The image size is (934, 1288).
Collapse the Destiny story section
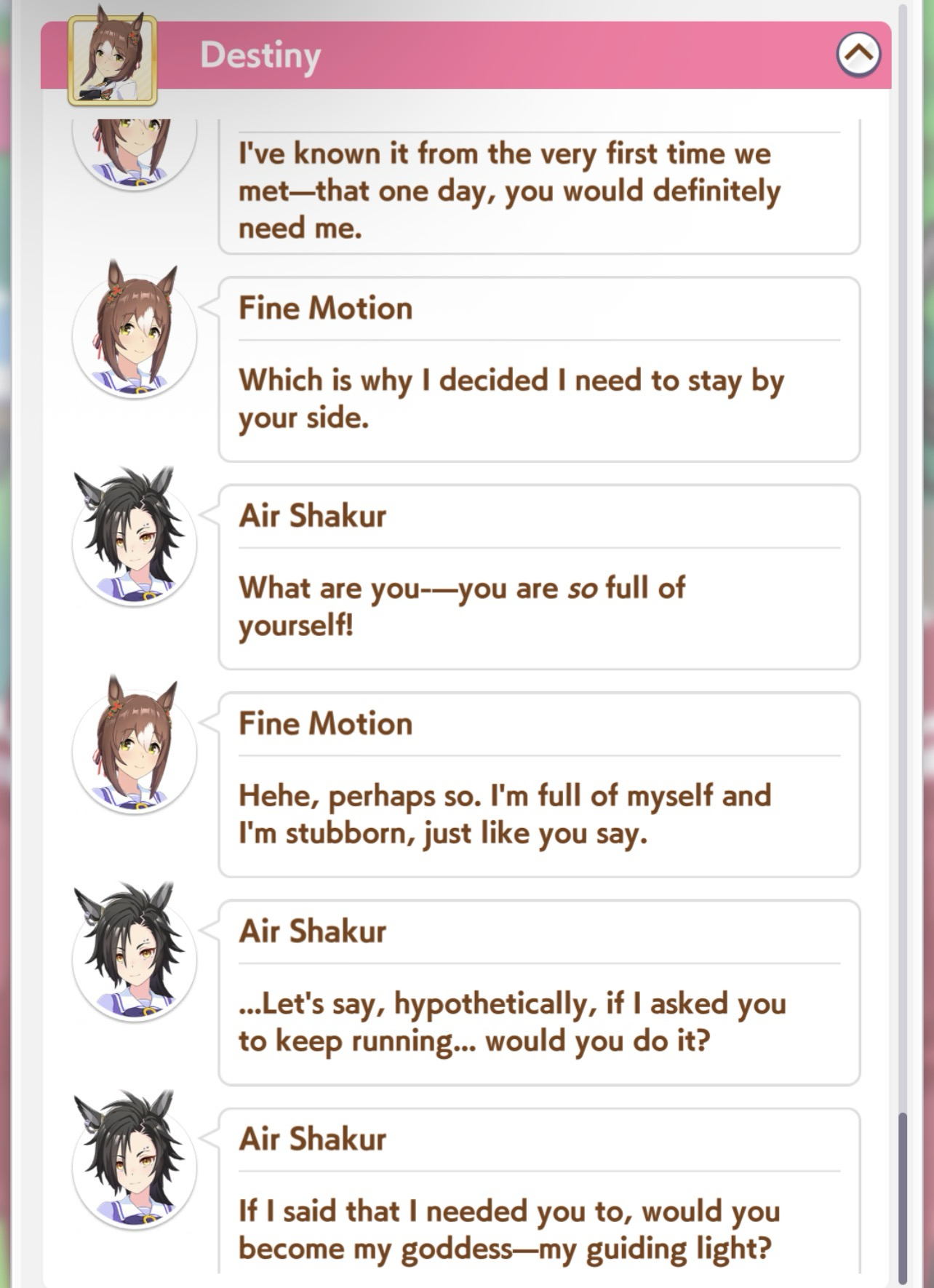pyautogui.click(x=858, y=55)
